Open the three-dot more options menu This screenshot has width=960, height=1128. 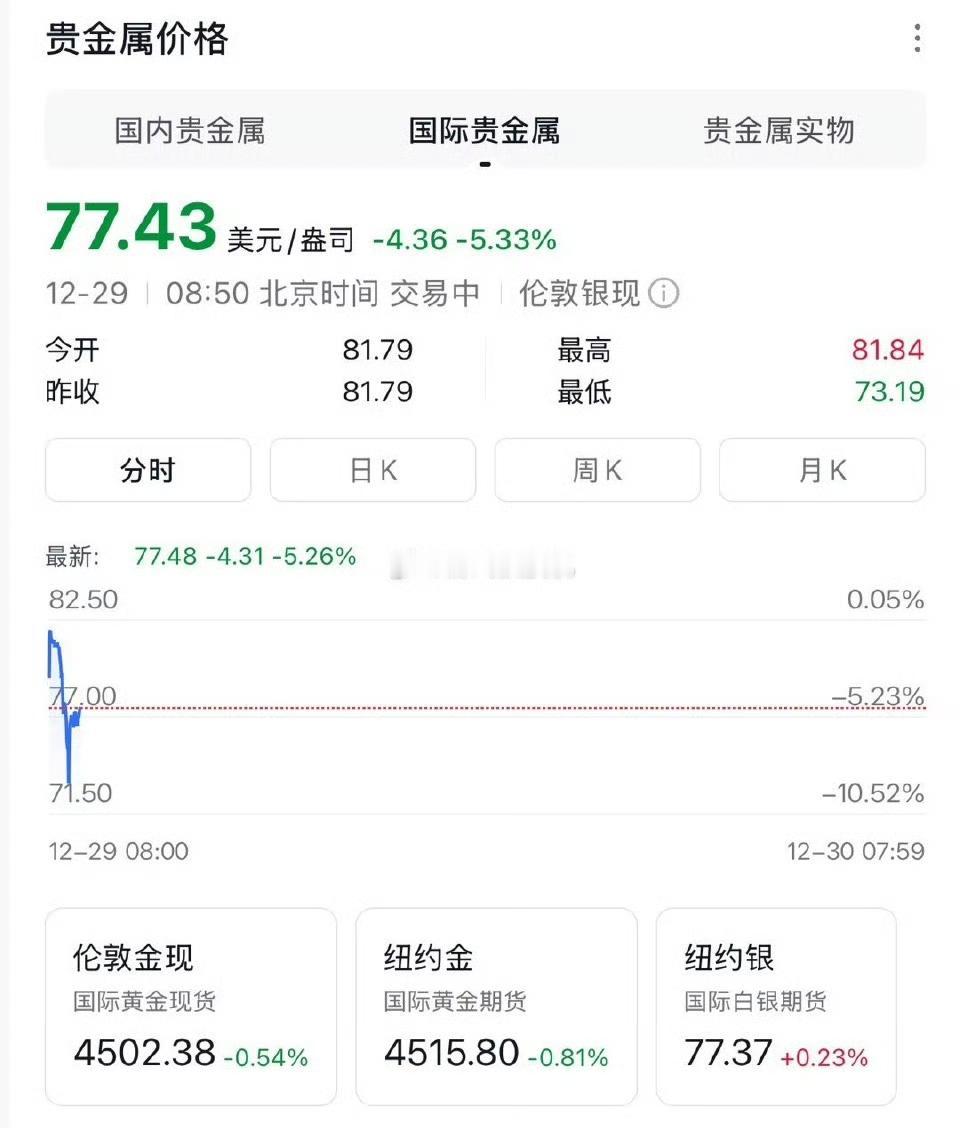919,36
